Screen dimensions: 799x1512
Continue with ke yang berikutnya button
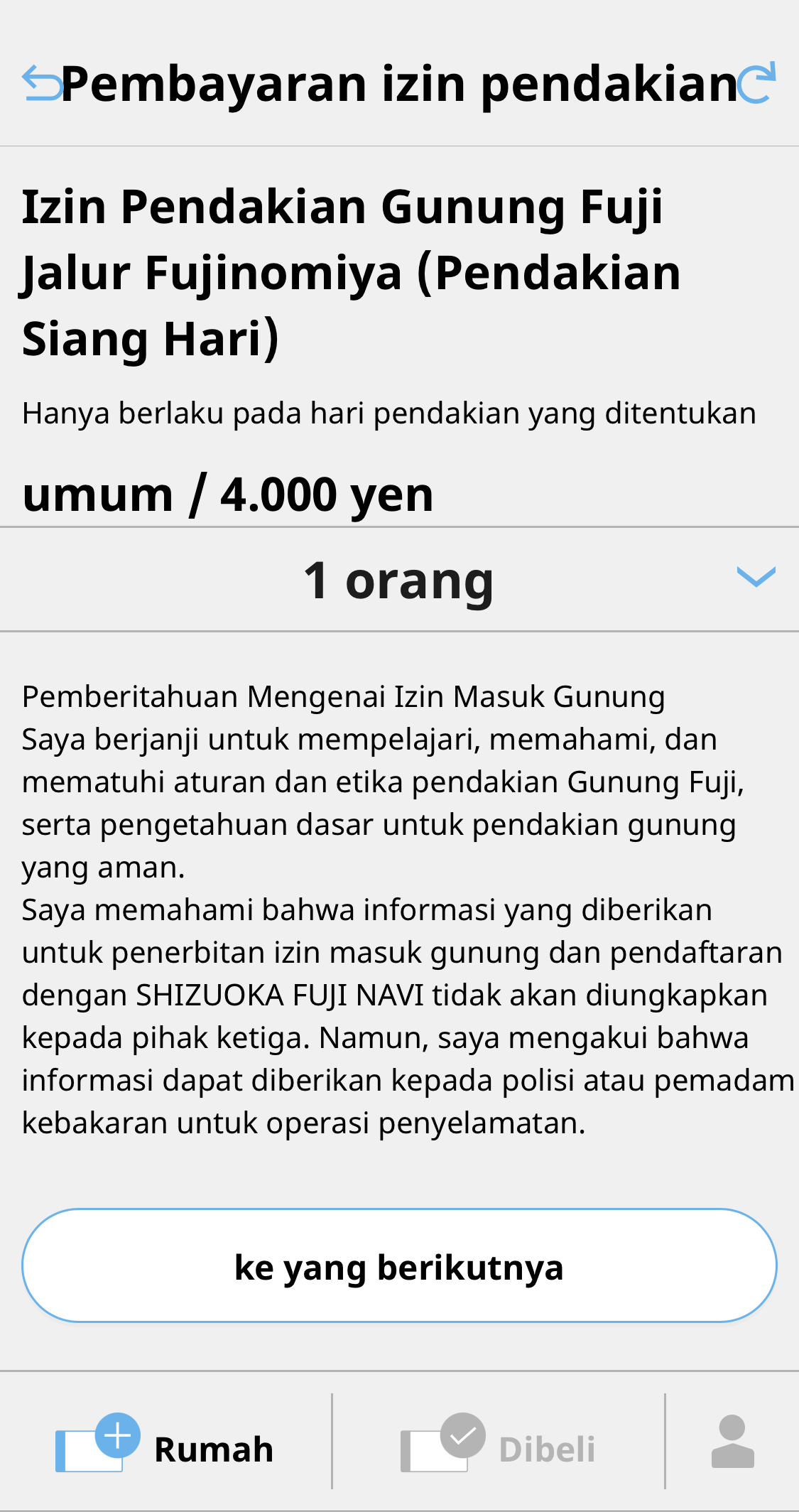click(399, 1265)
